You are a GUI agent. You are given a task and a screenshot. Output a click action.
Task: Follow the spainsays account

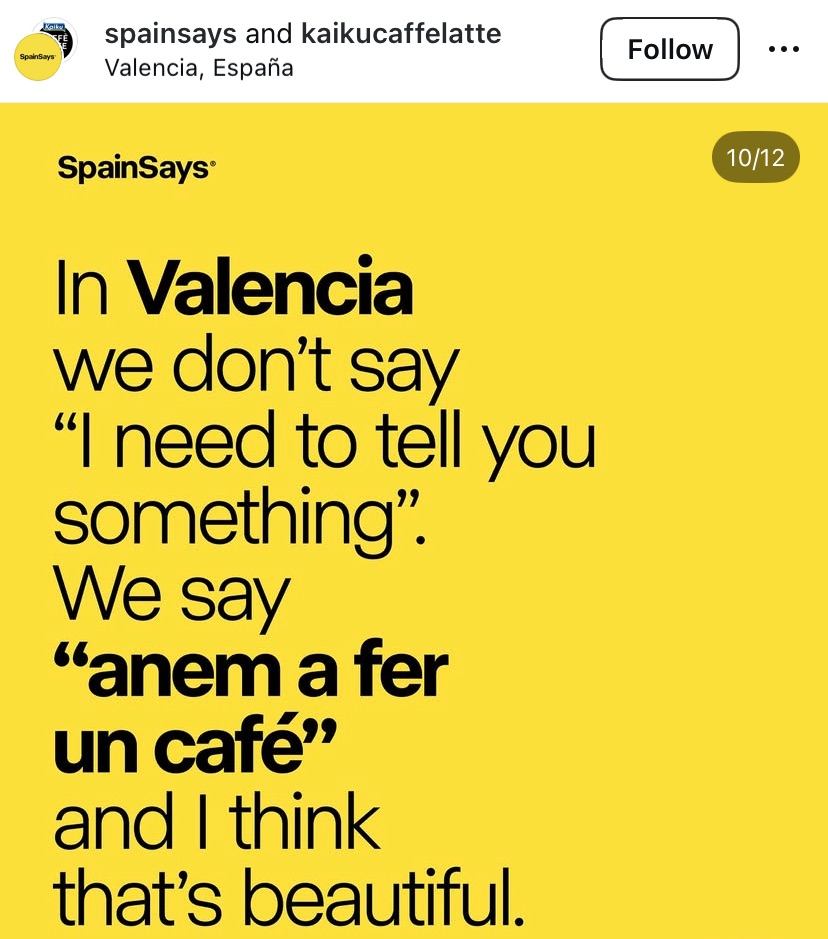tap(669, 49)
